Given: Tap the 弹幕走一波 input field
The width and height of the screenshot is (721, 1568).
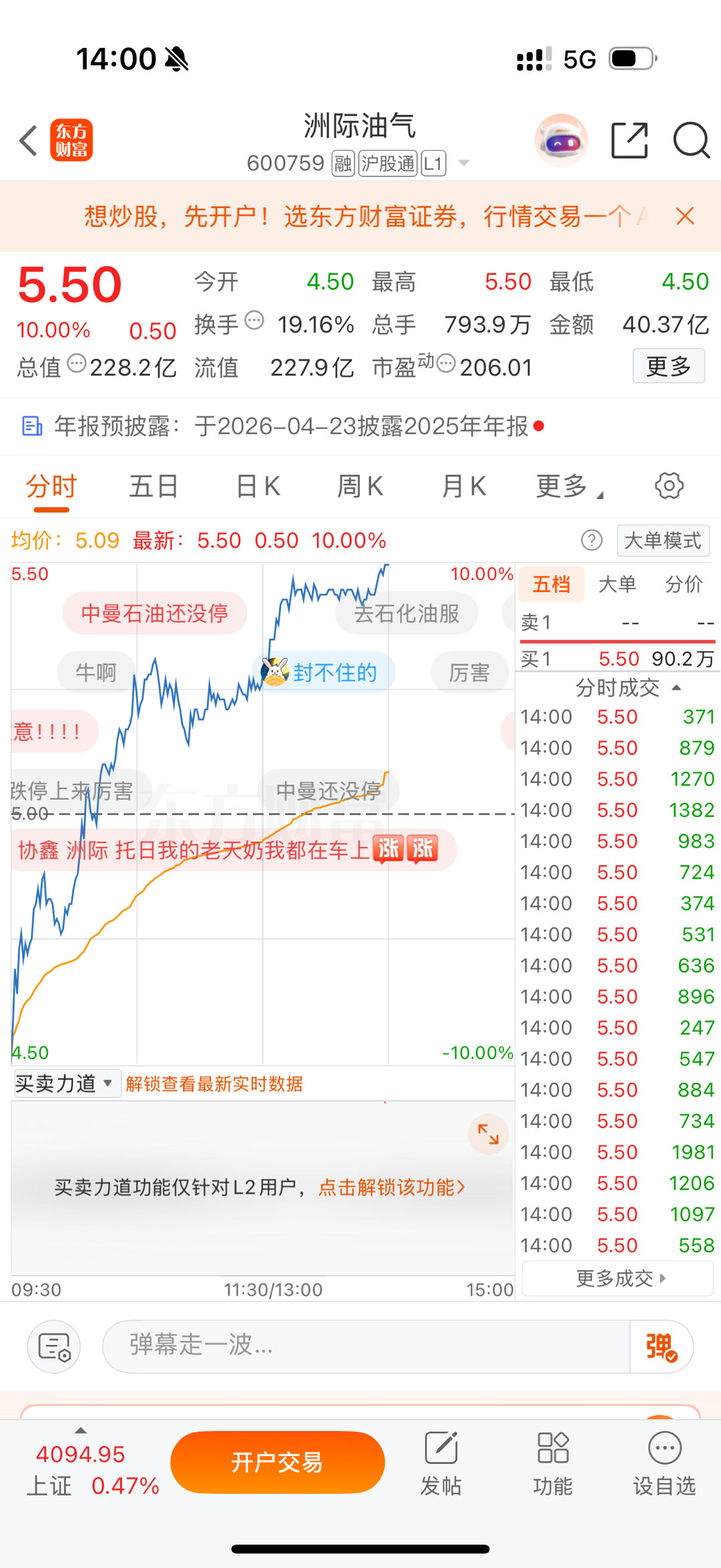Looking at the screenshot, I should [x=367, y=1346].
